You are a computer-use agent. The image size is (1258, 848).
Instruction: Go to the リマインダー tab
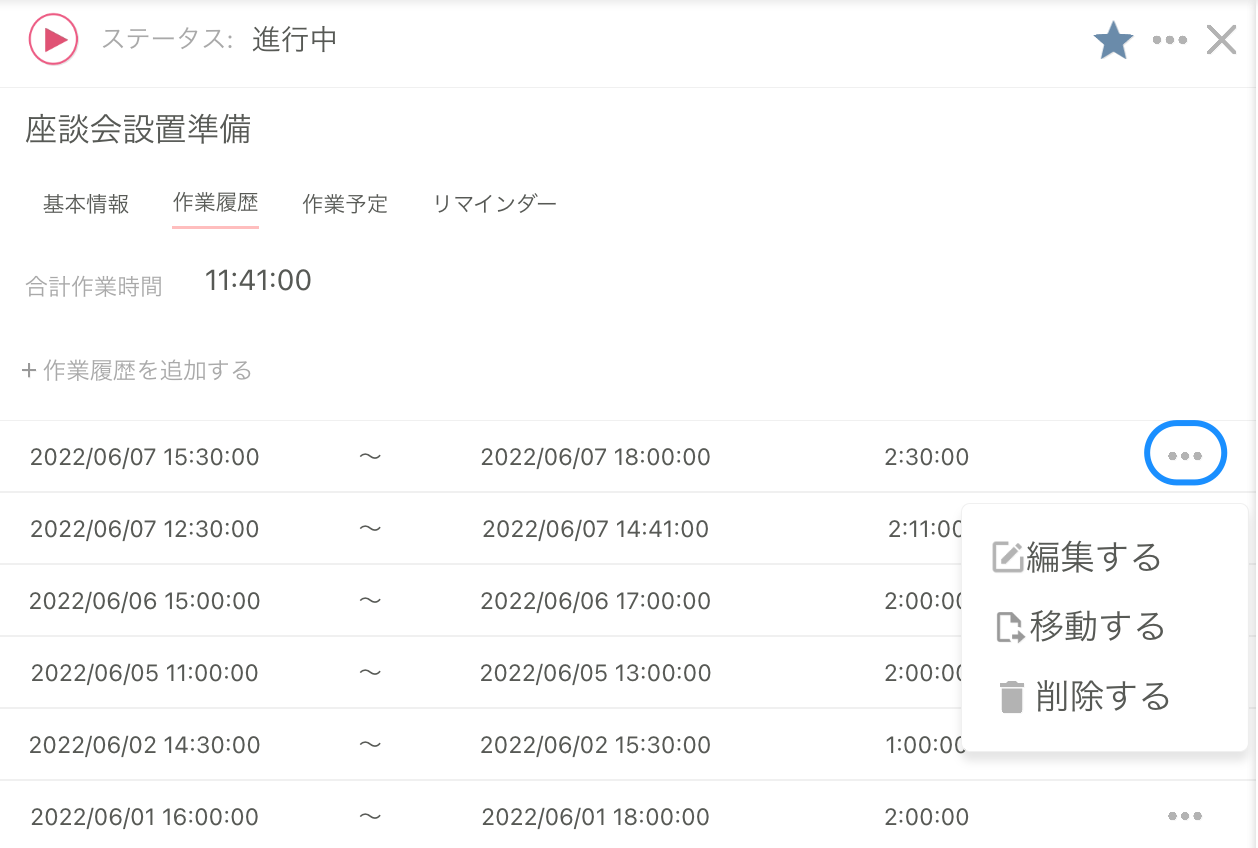(494, 204)
